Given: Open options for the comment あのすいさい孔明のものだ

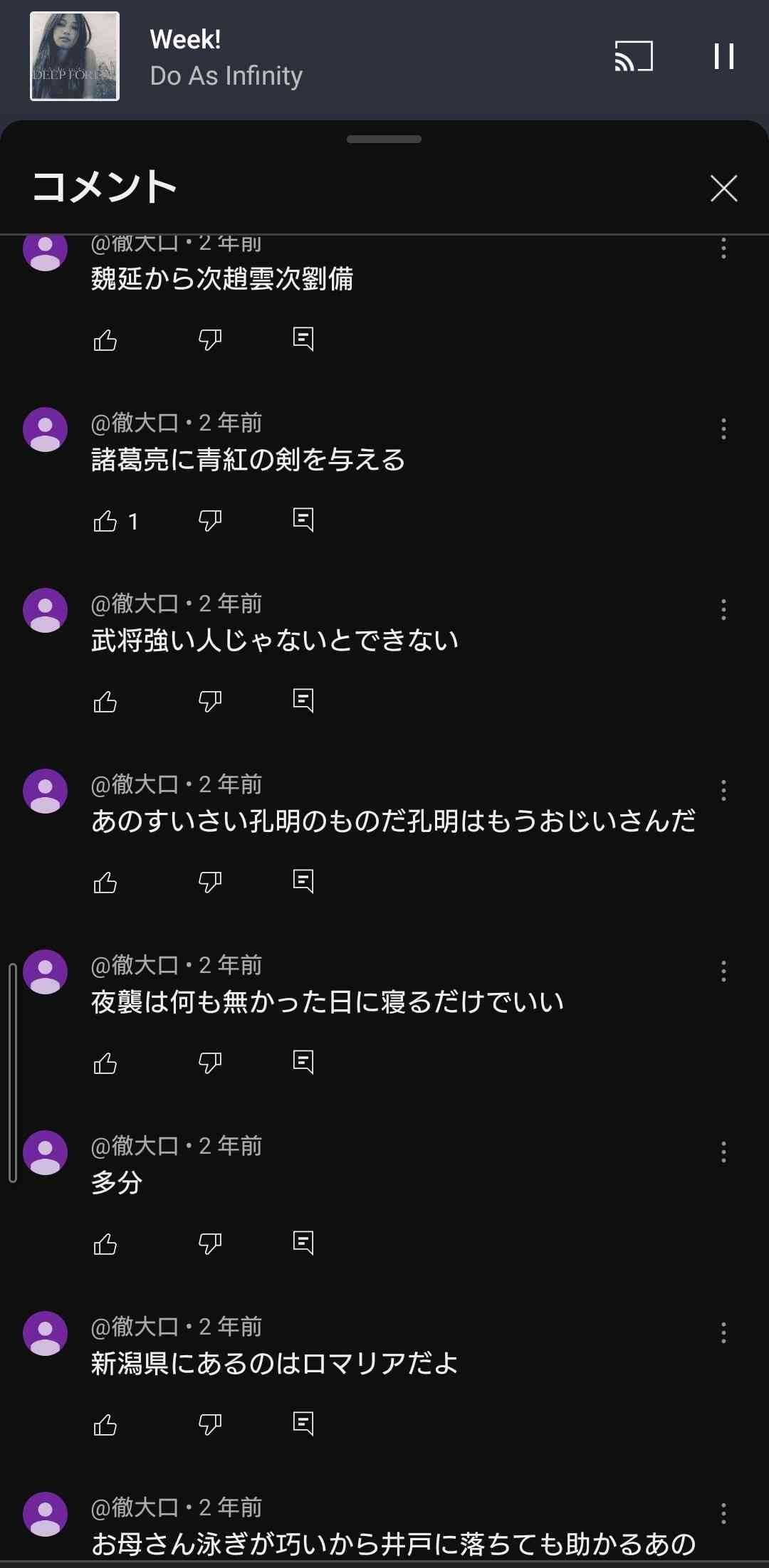Looking at the screenshot, I should click(x=723, y=790).
